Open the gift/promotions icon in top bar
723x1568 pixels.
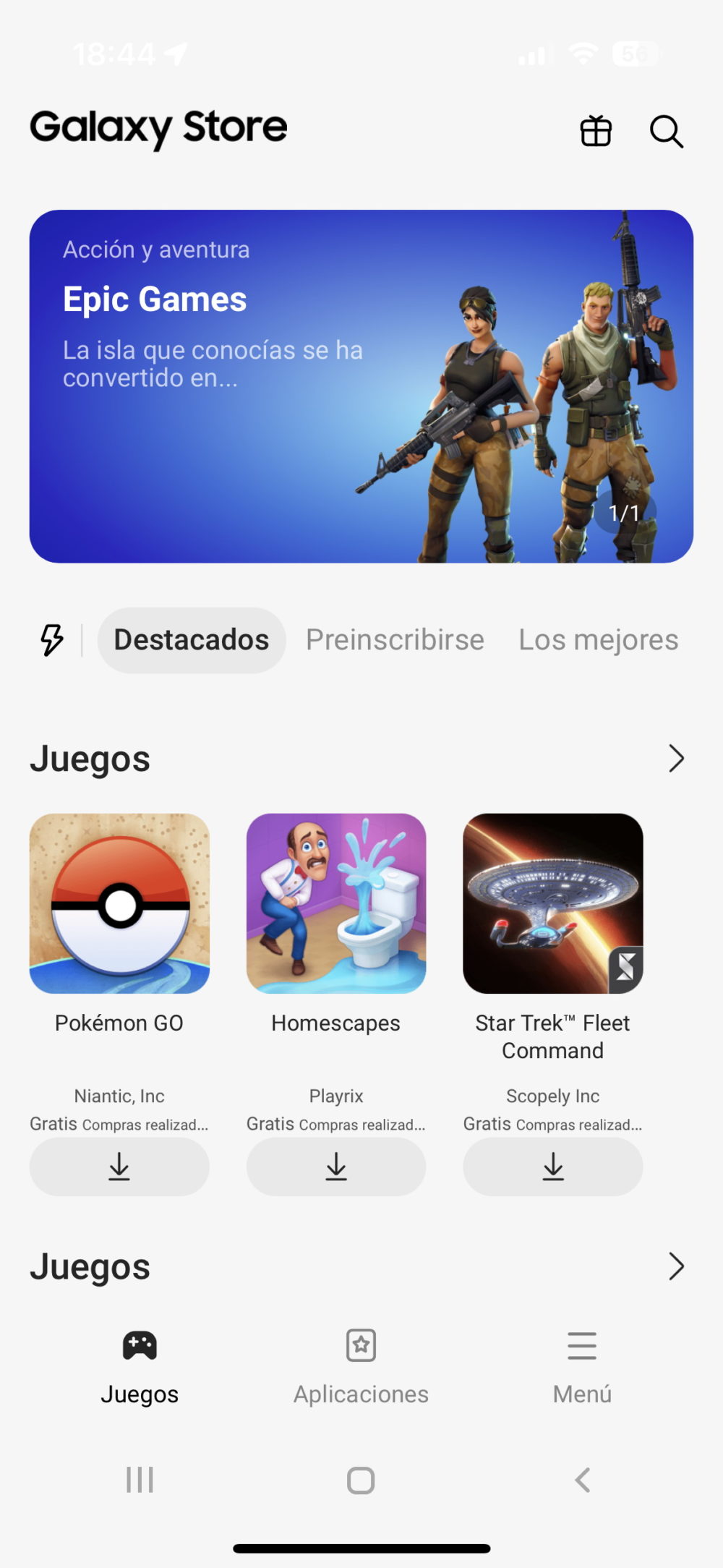tap(594, 132)
